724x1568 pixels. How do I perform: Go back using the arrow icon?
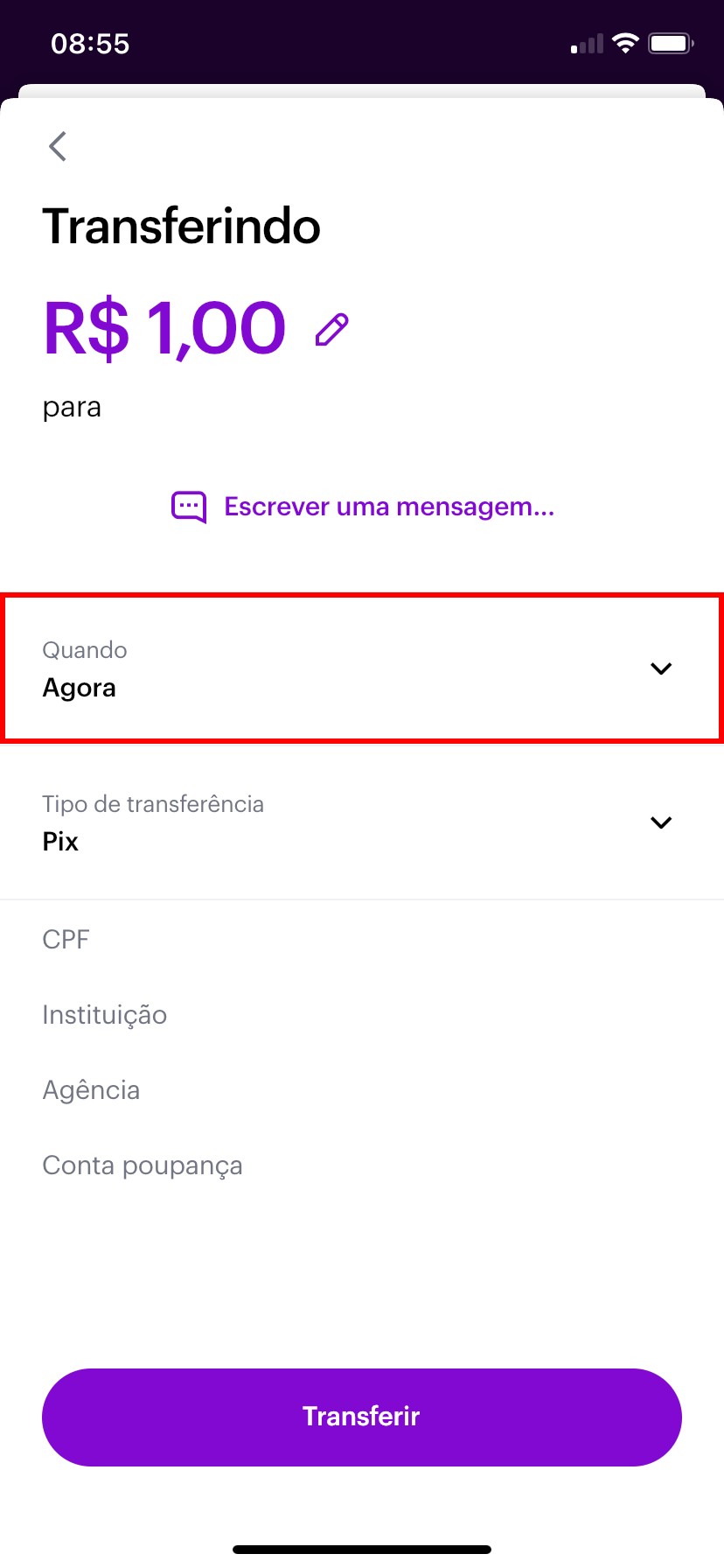coord(58,147)
